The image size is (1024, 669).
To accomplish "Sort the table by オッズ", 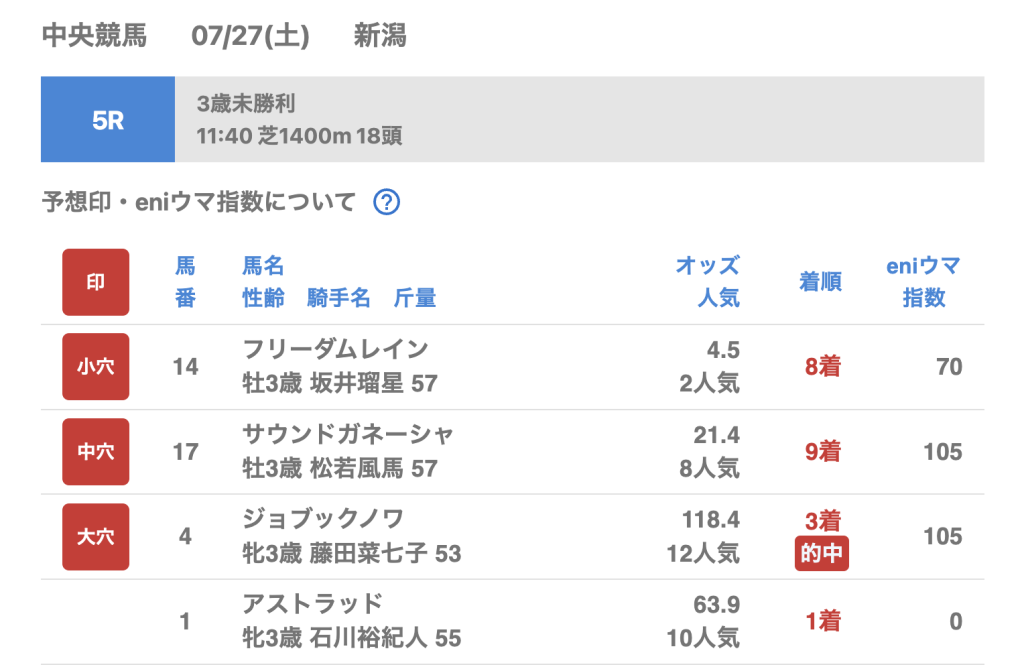I will pyautogui.click(x=707, y=266).
